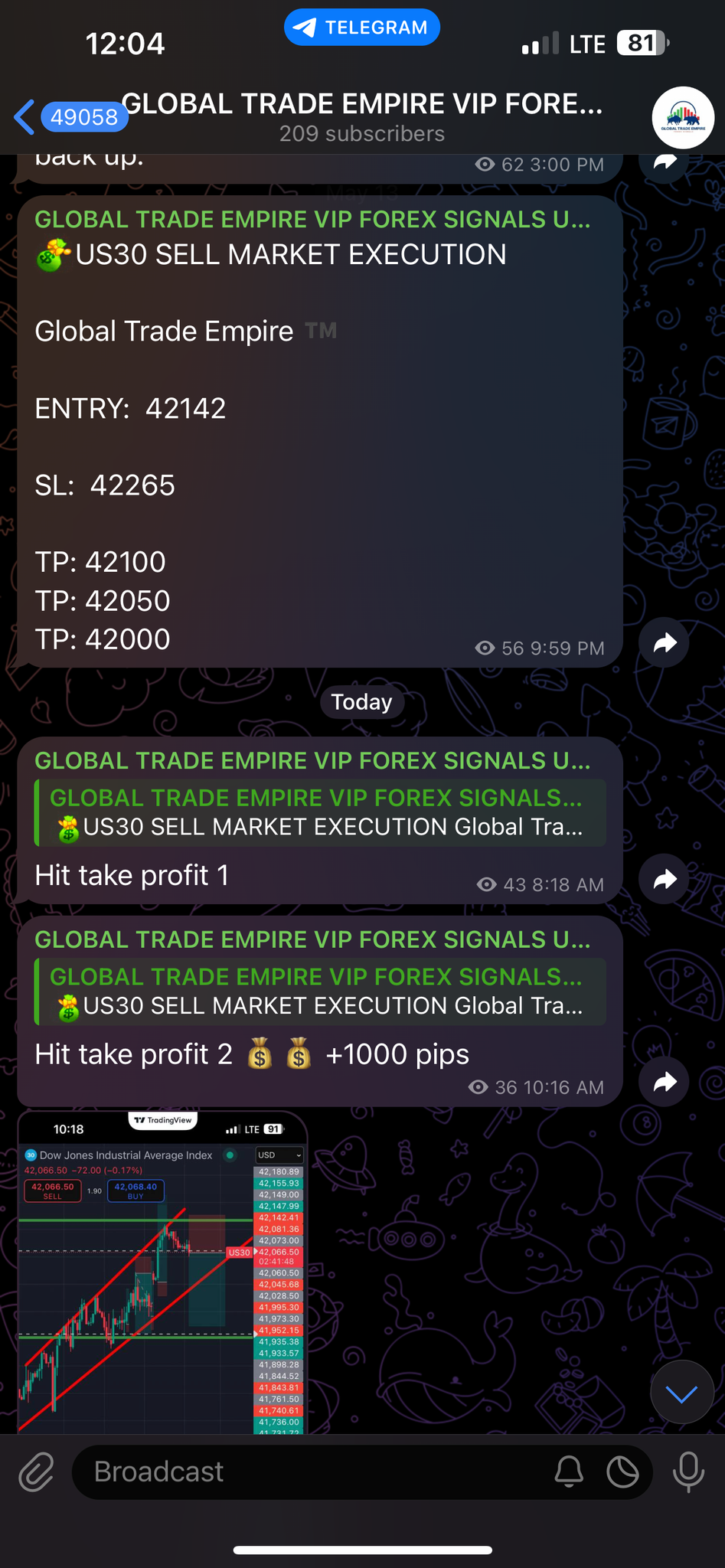Open the schedule message clock icon
Image resolution: width=725 pixels, height=1568 pixels.
622,1472
